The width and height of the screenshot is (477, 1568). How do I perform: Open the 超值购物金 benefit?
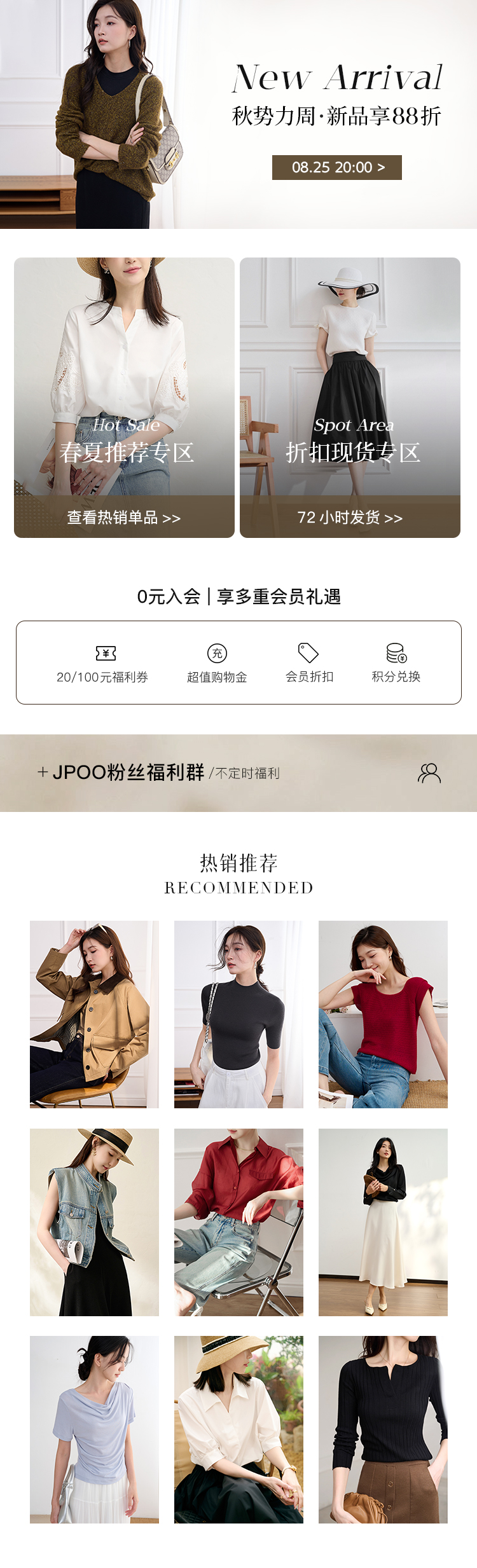coord(217,664)
